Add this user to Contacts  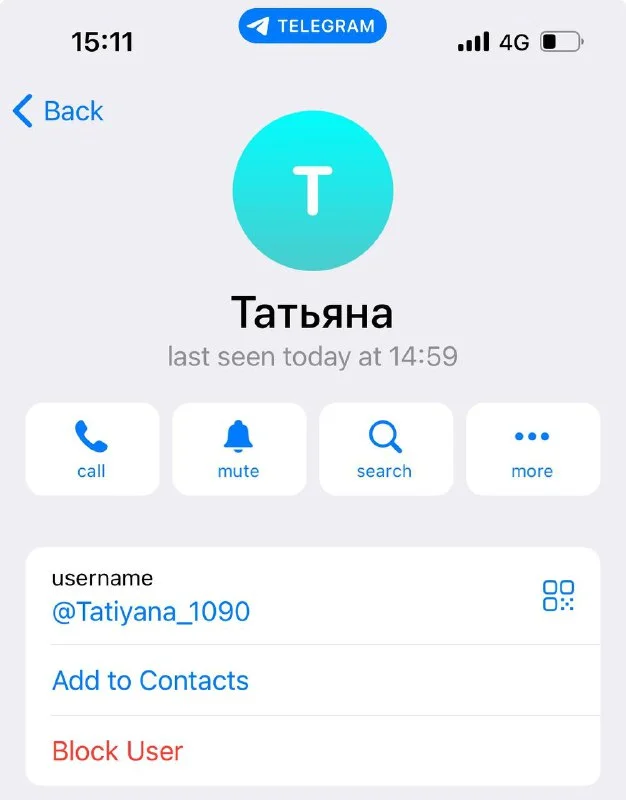tap(150, 681)
